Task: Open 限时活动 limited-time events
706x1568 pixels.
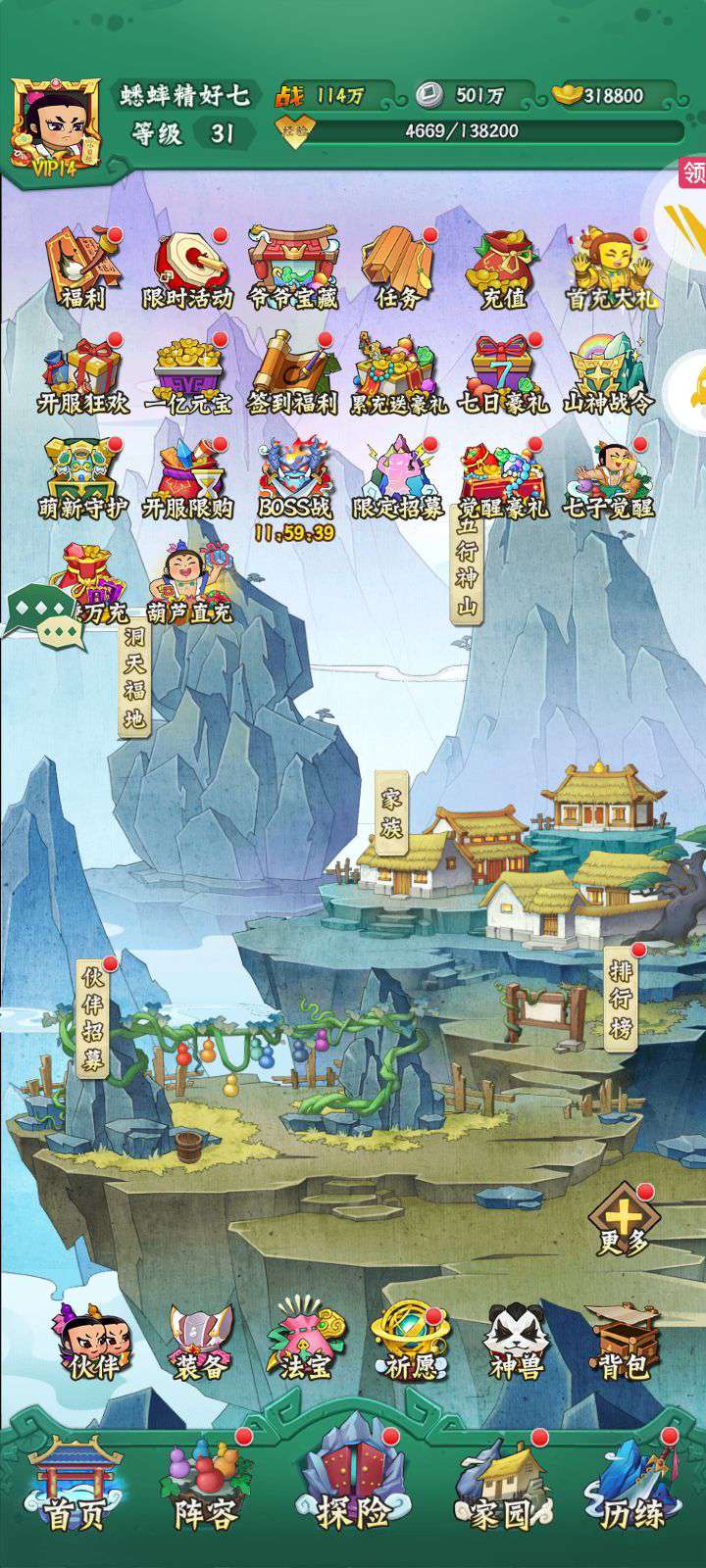Action: 188,267
